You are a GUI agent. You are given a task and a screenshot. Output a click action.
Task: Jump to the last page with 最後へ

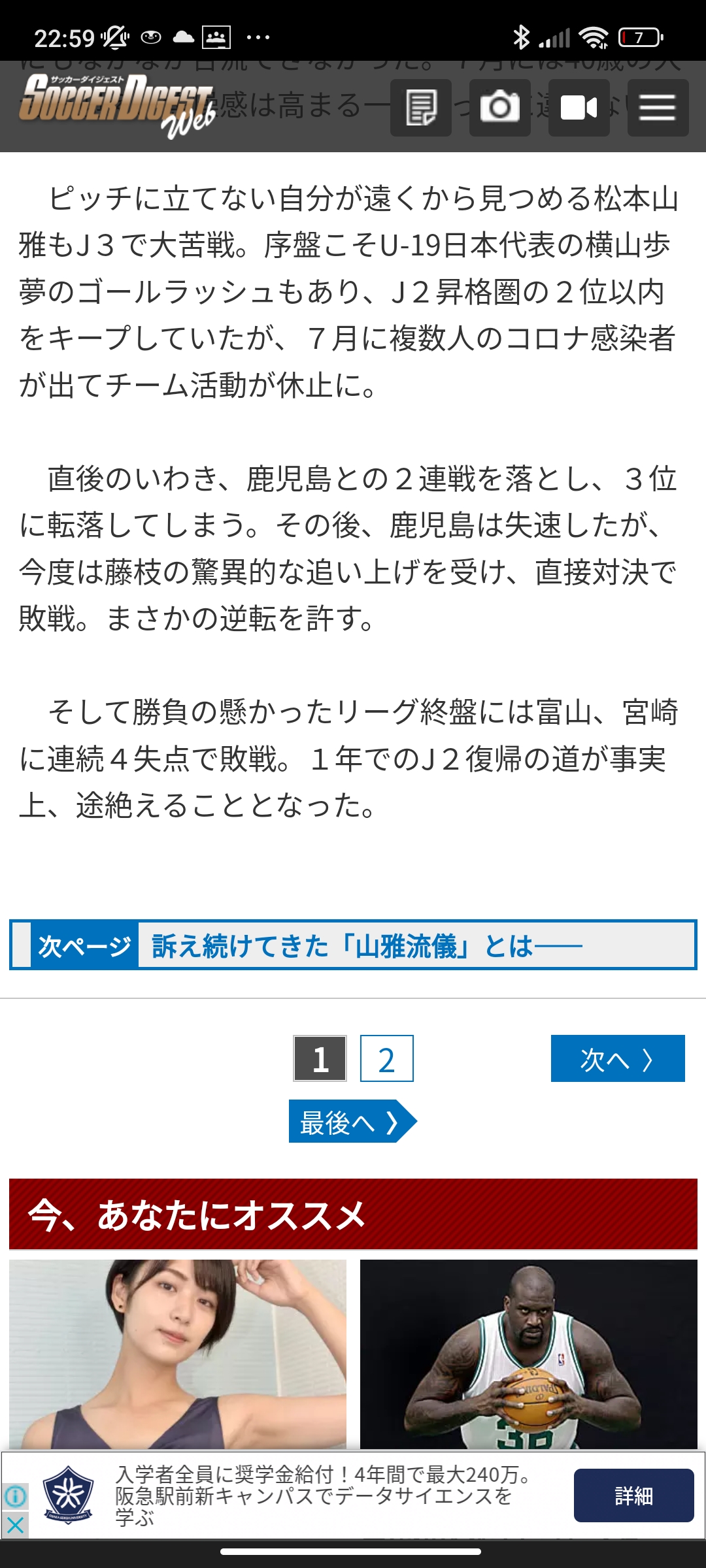coord(353,1121)
